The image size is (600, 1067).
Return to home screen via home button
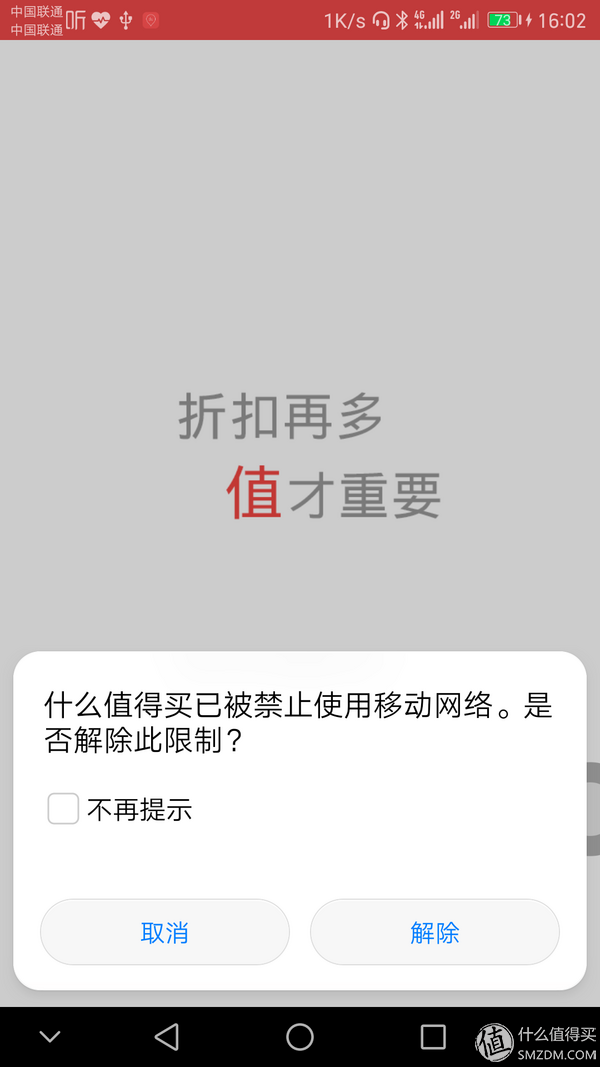tap(300, 1036)
